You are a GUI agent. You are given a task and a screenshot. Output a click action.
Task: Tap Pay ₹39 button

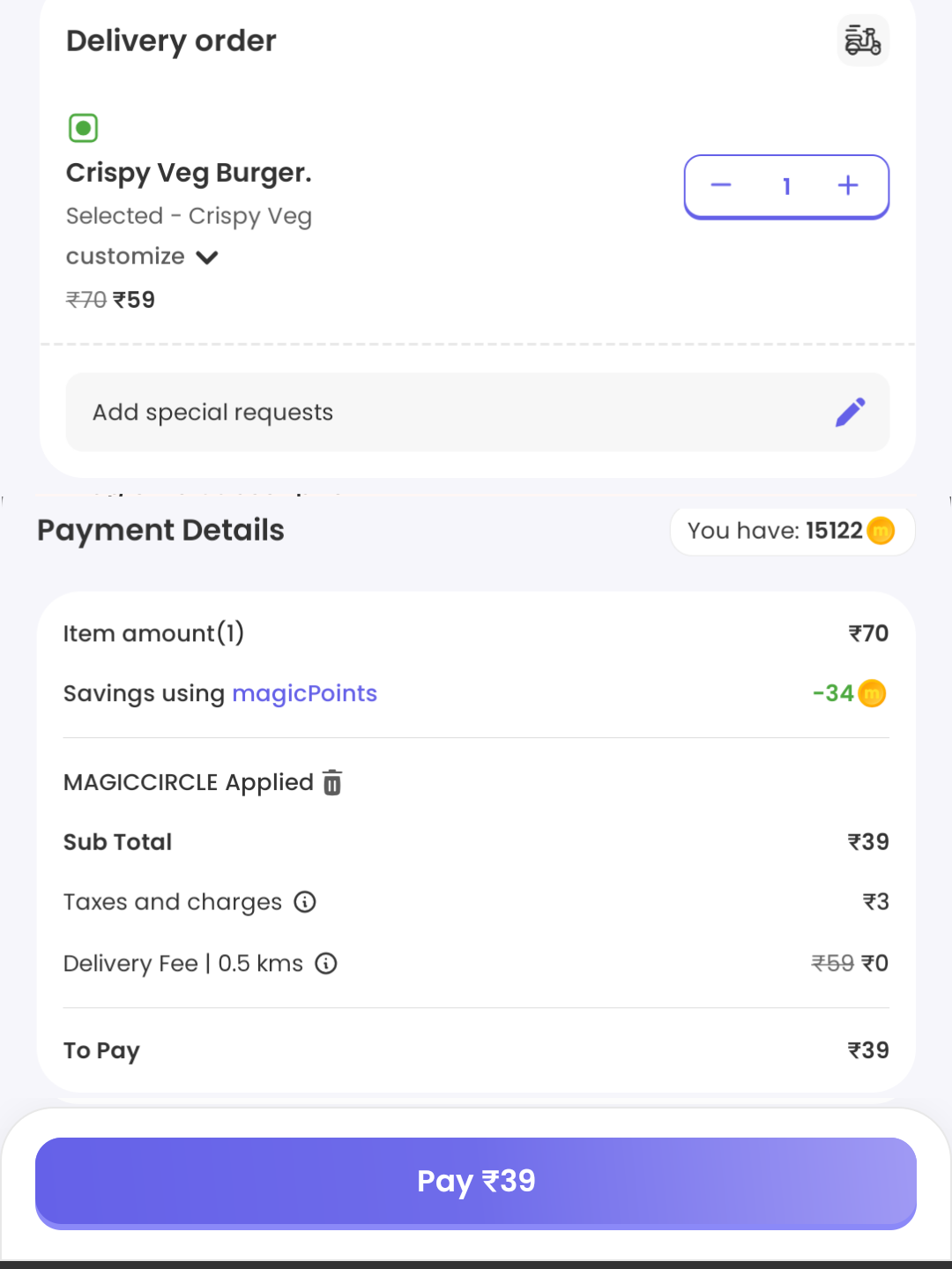(476, 1181)
